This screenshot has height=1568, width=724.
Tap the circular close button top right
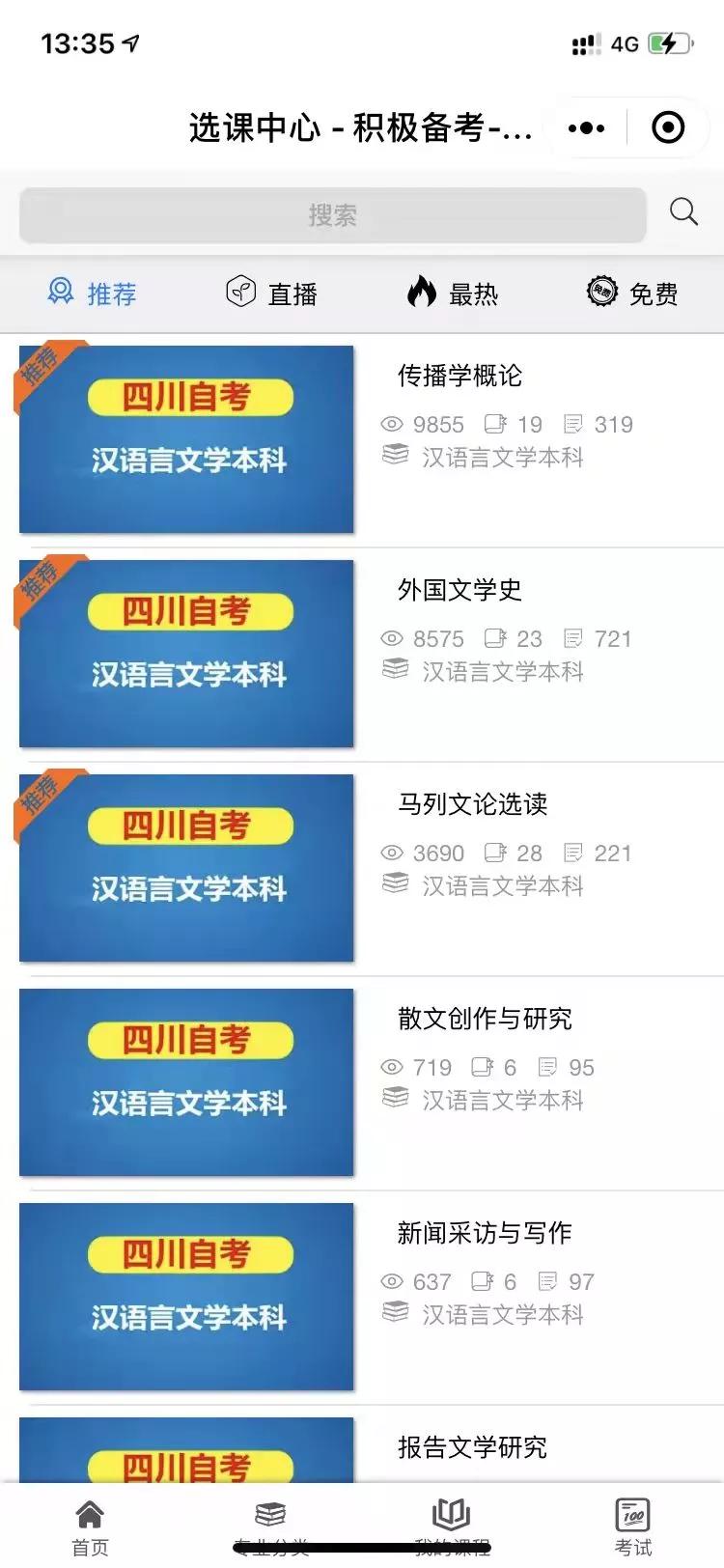click(668, 126)
